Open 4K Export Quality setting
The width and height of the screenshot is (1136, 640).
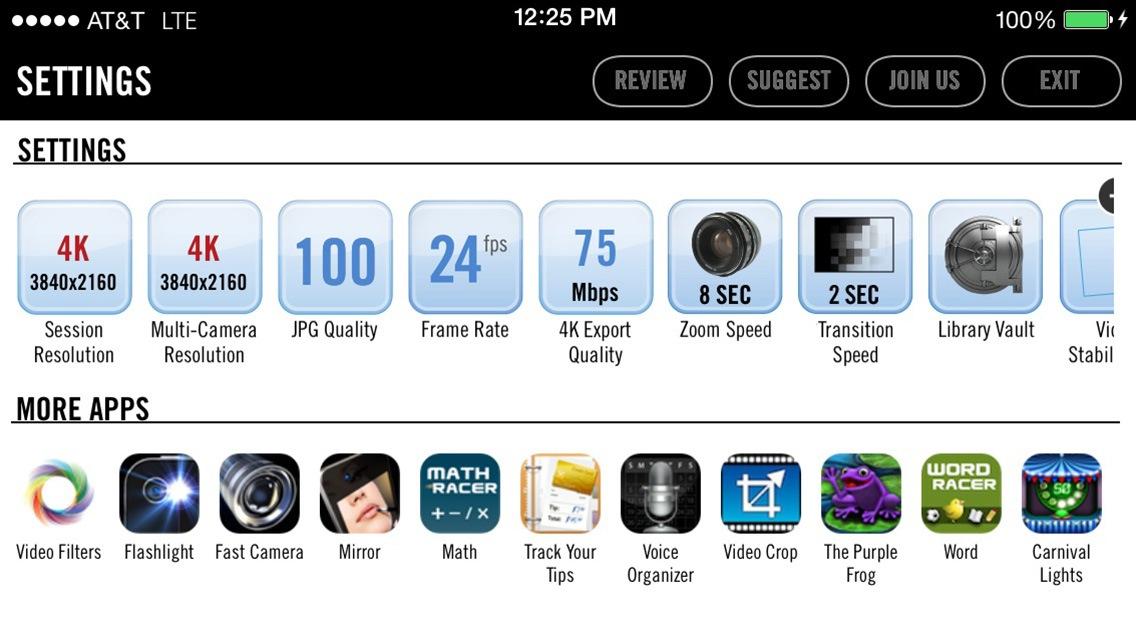(595, 258)
